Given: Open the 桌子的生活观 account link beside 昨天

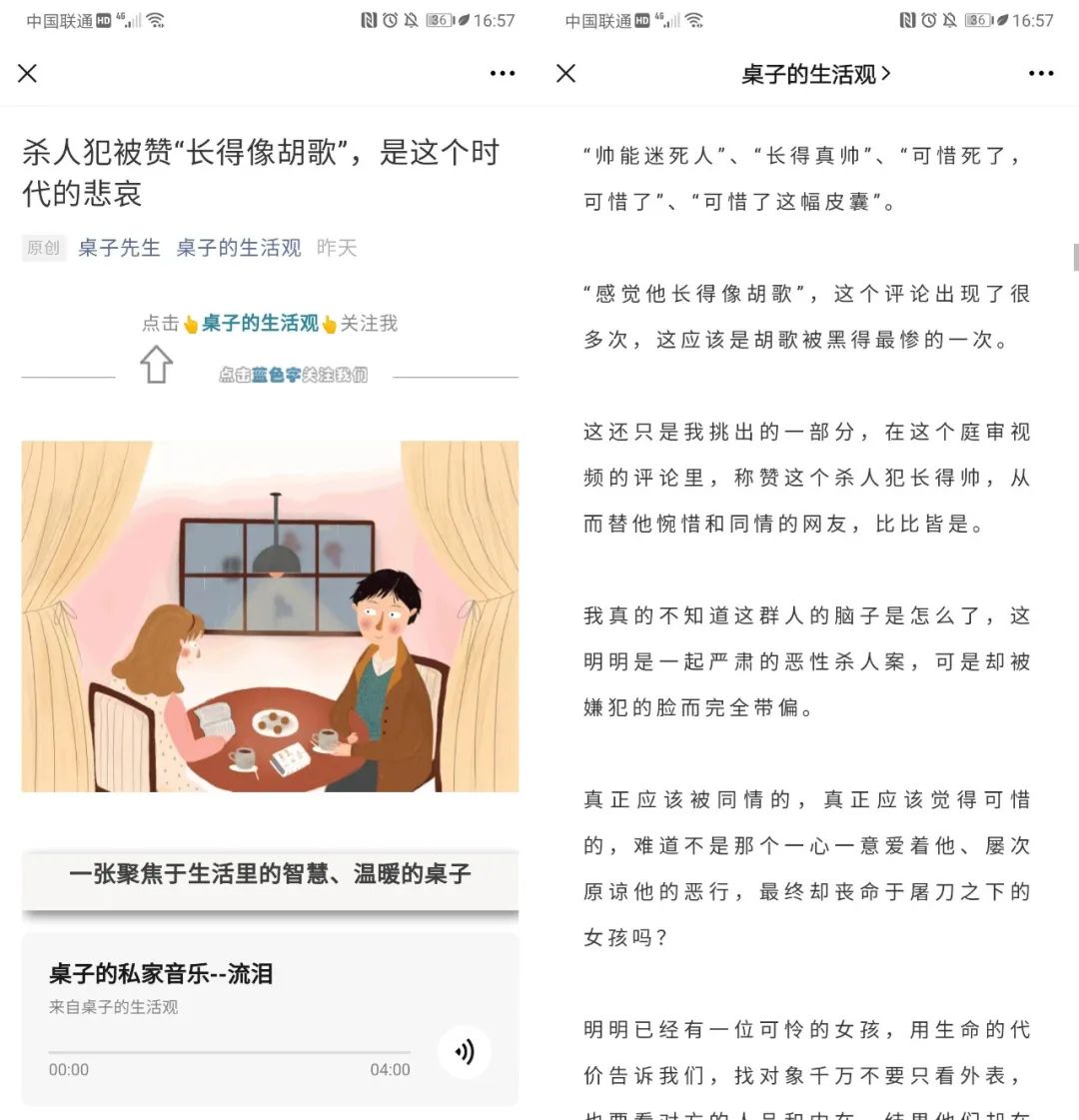Looking at the screenshot, I should click(239, 248).
